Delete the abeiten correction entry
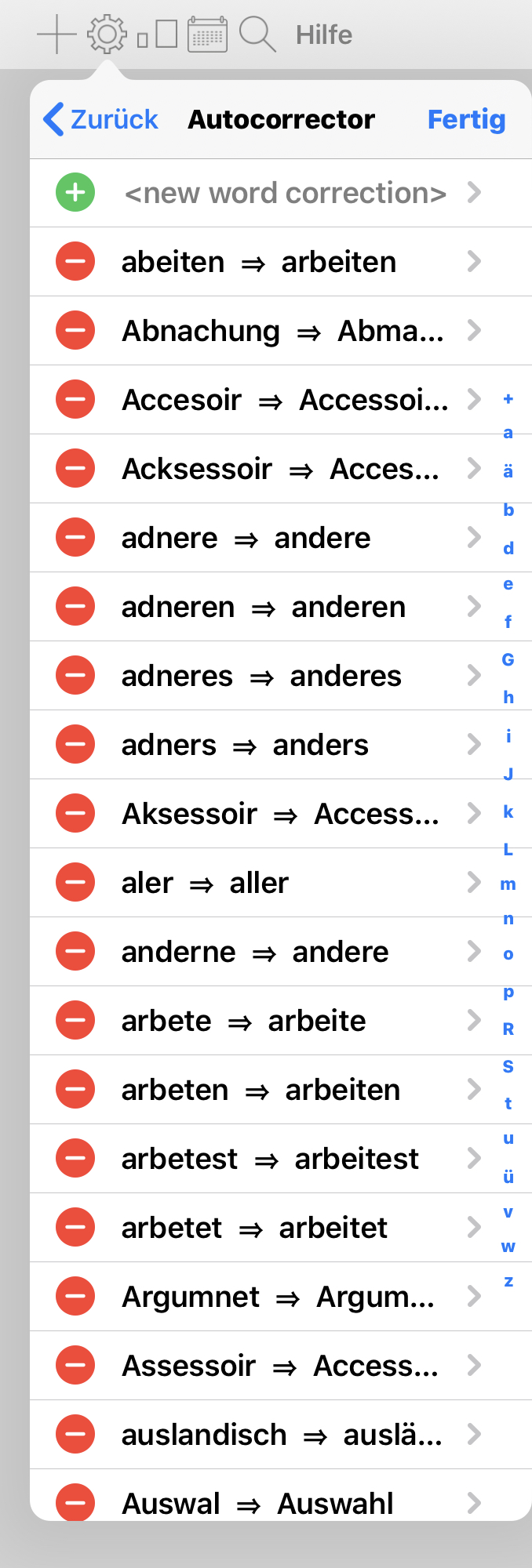This screenshot has height=1568, width=532. [75, 262]
